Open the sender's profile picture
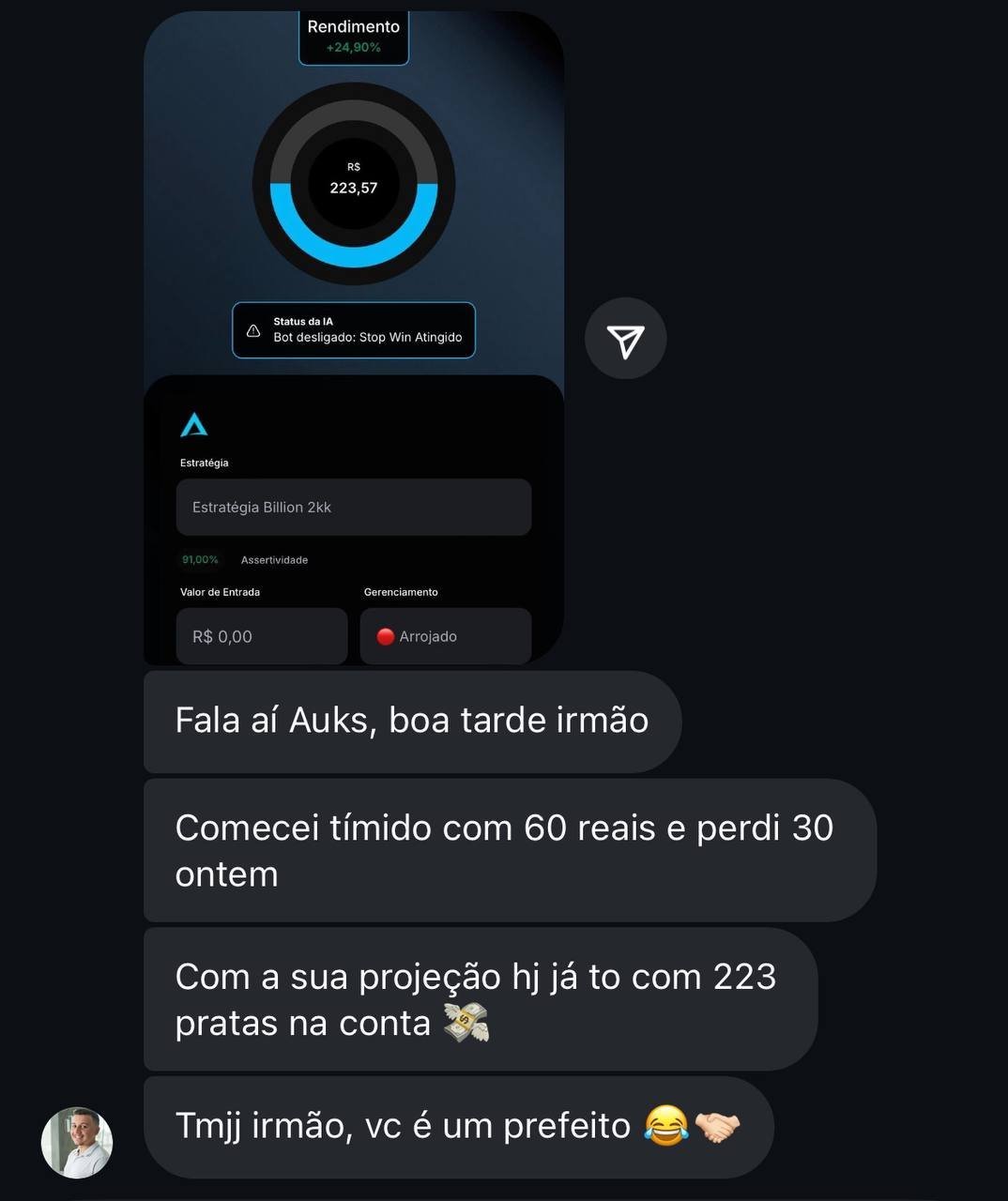1008x1201 pixels. click(x=77, y=1142)
